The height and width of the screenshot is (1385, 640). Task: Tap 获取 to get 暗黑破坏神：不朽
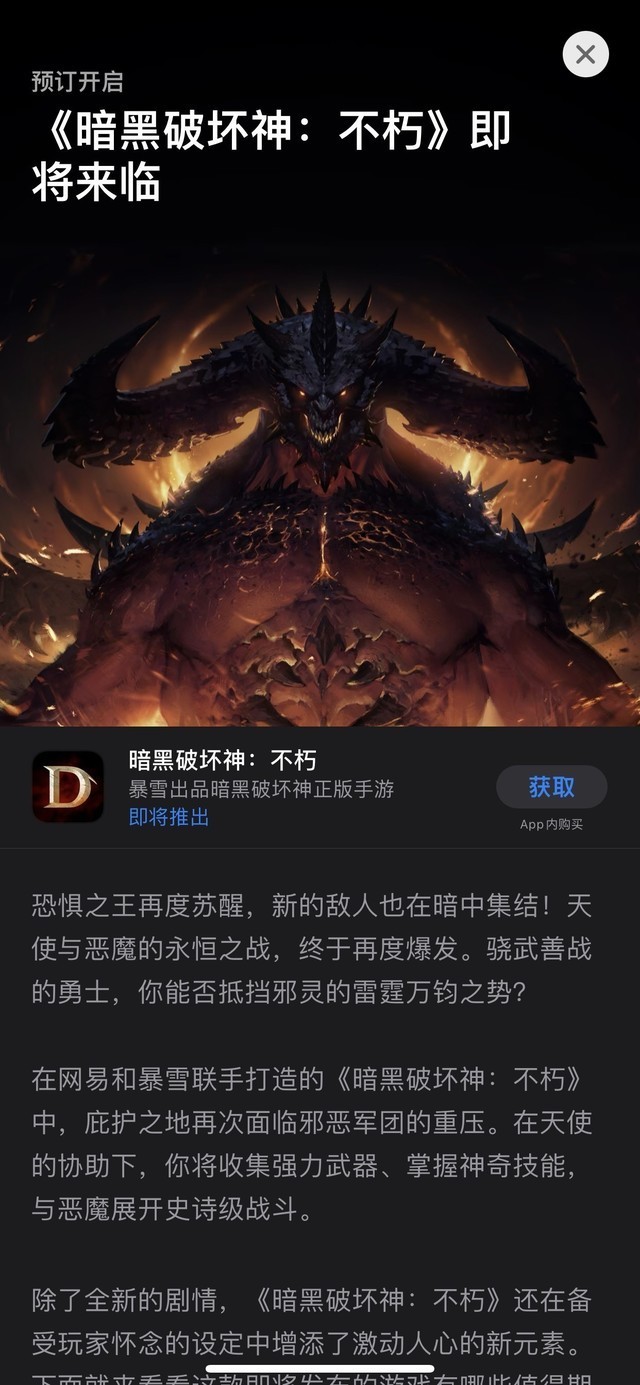551,787
